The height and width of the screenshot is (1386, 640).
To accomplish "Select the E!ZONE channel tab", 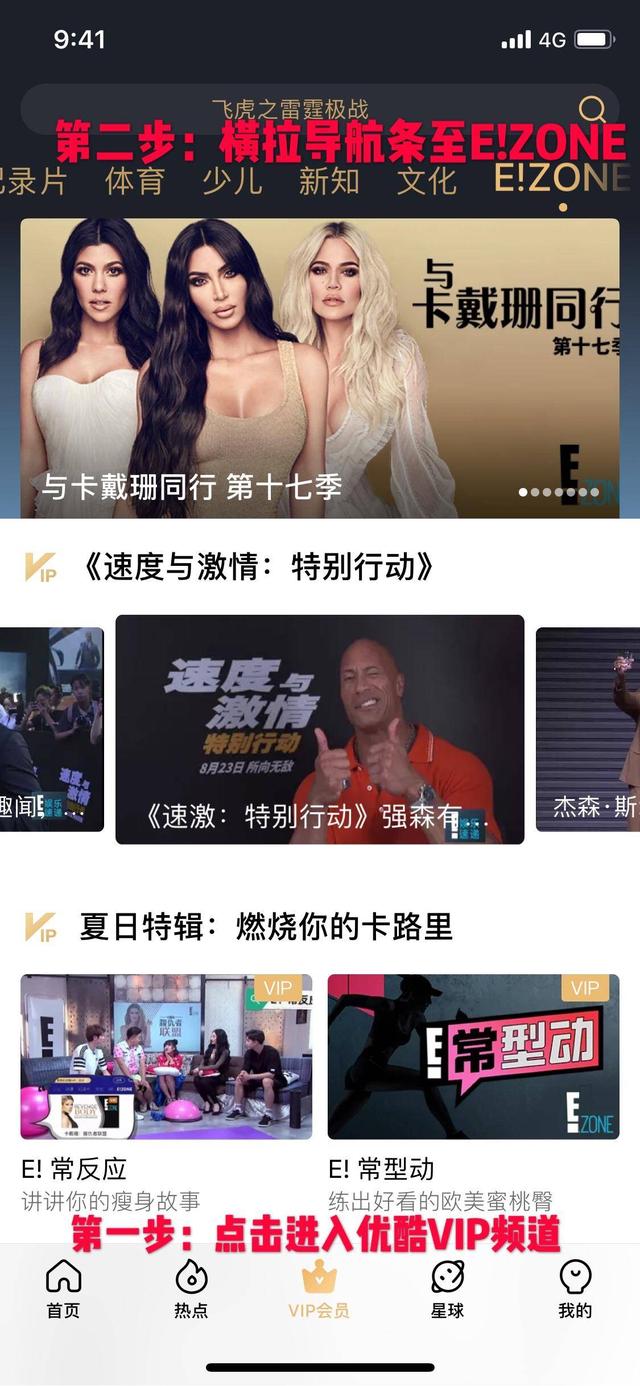I will pyautogui.click(x=561, y=179).
